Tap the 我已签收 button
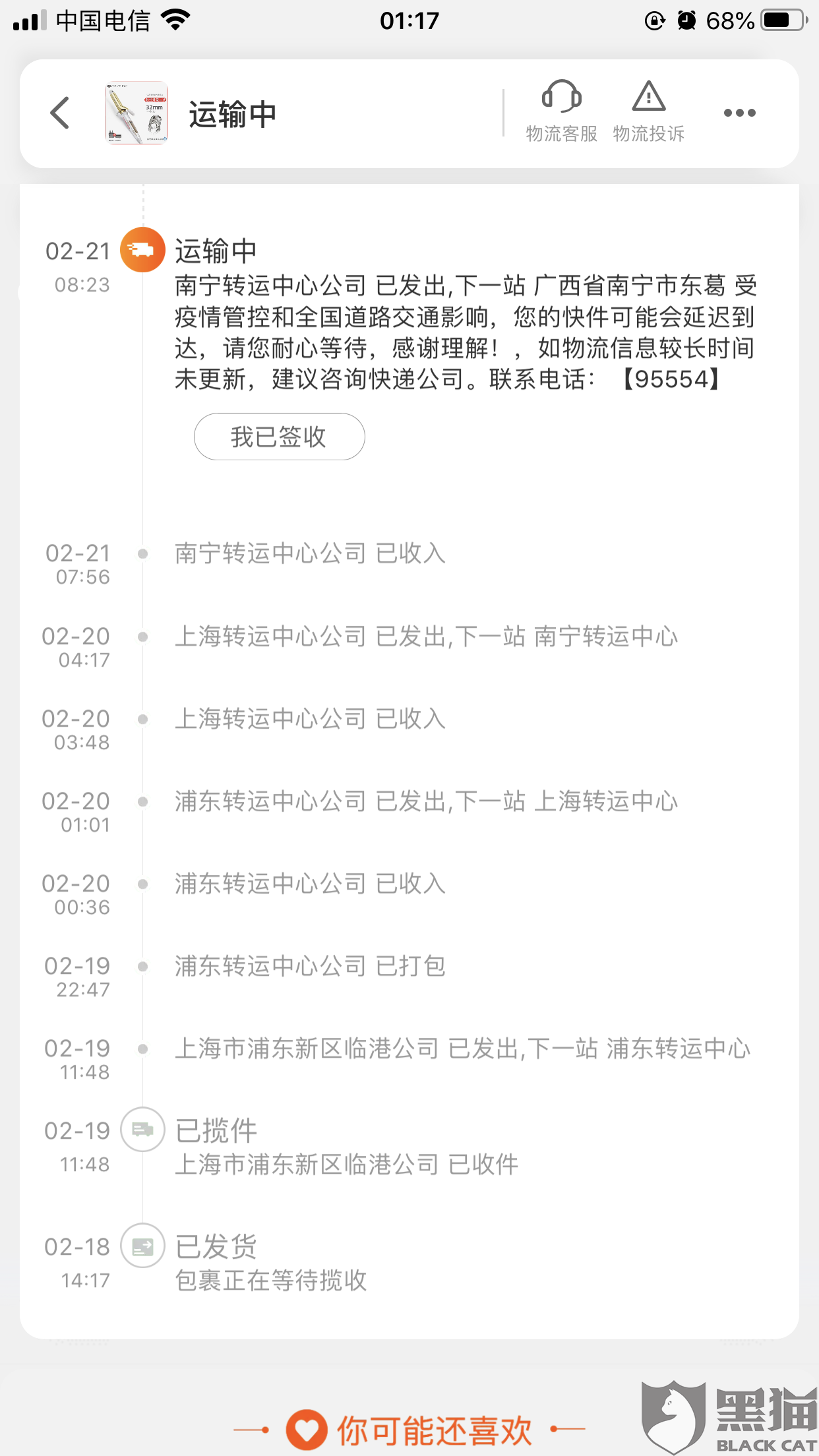 point(279,437)
